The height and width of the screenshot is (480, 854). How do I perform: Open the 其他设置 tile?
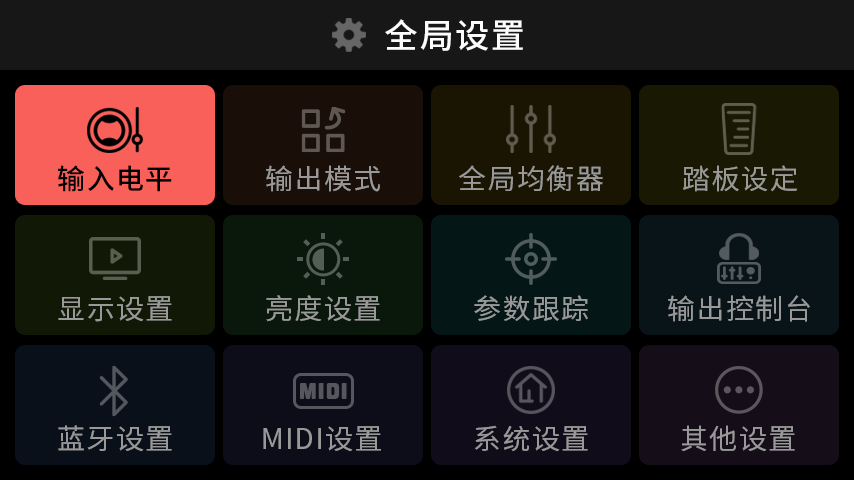(739, 405)
